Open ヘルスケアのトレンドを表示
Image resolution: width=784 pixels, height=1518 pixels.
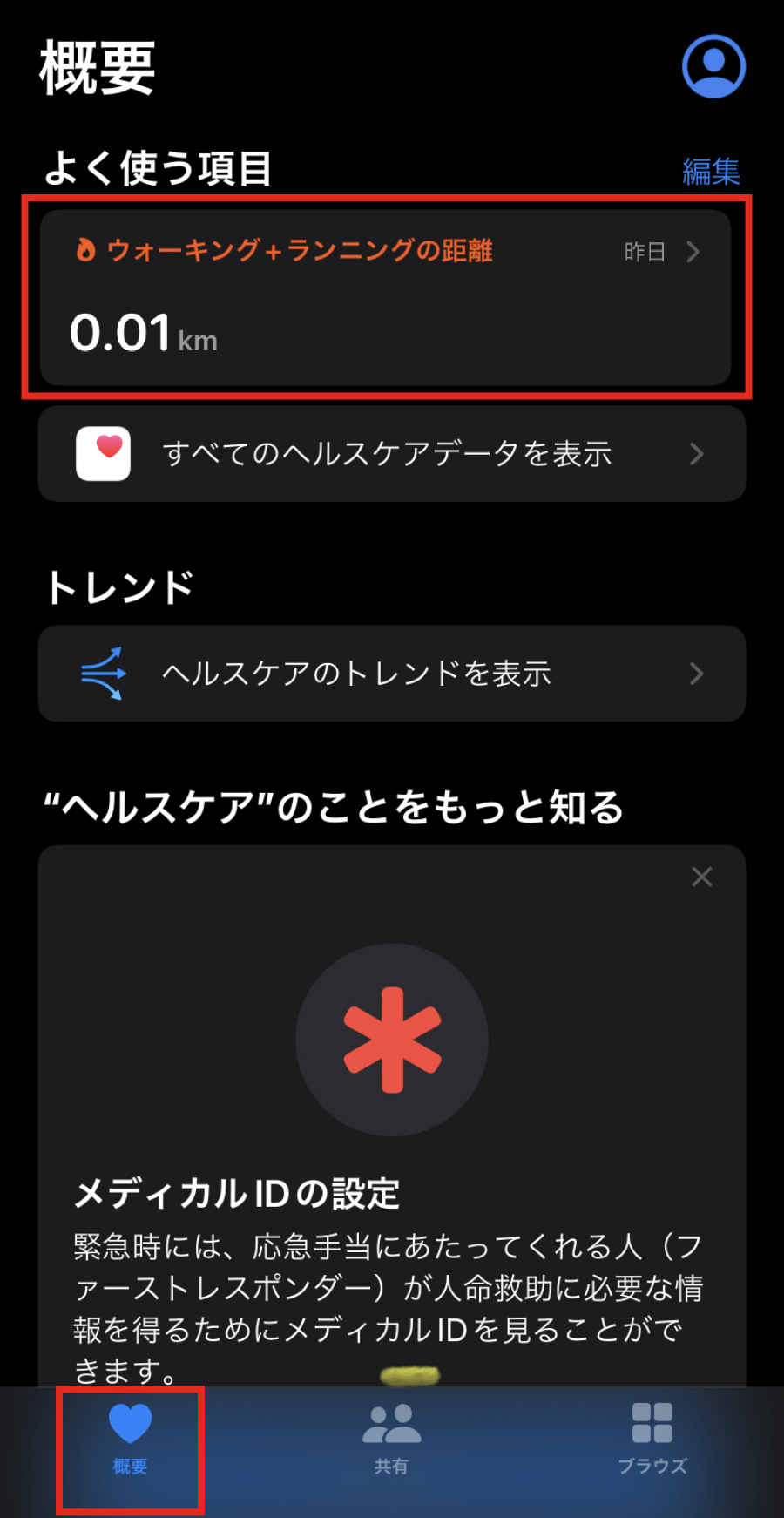pos(392,674)
